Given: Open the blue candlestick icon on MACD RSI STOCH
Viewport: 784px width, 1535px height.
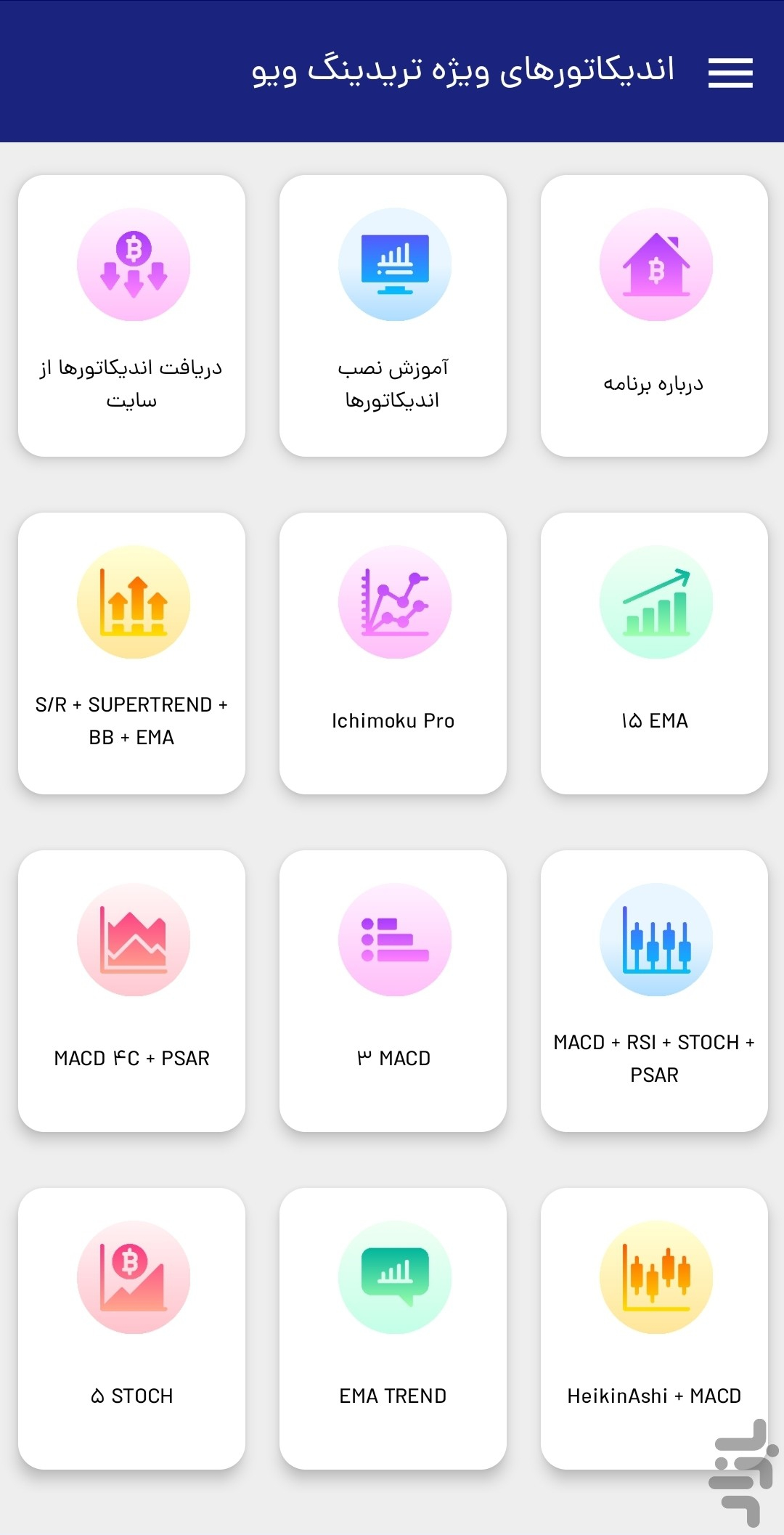Looking at the screenshot, I should click(x=654, y=940).
